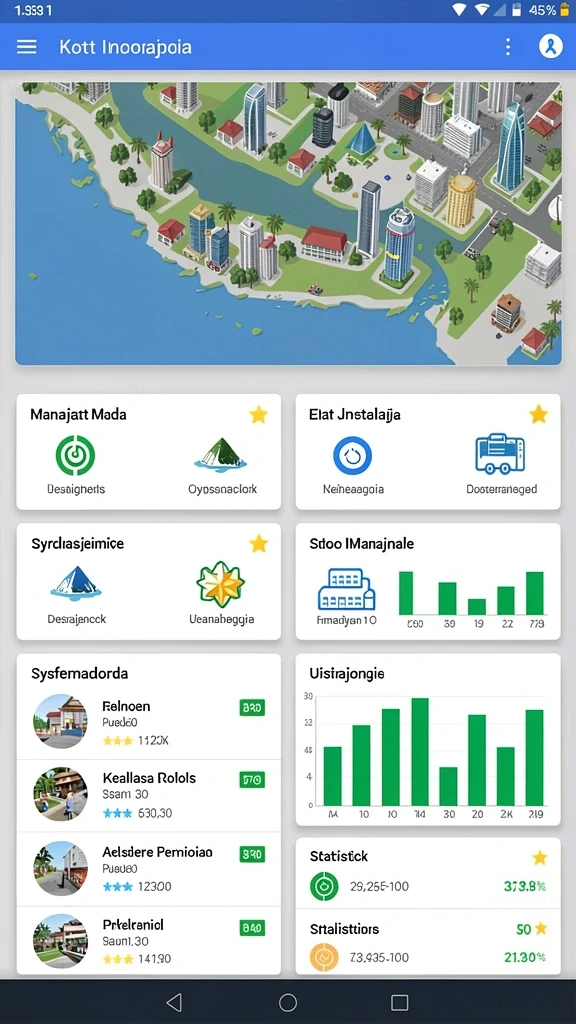Tap the star on the Syrchasjeimice card
Screen dimensions: 576x1024
(259, 543)
